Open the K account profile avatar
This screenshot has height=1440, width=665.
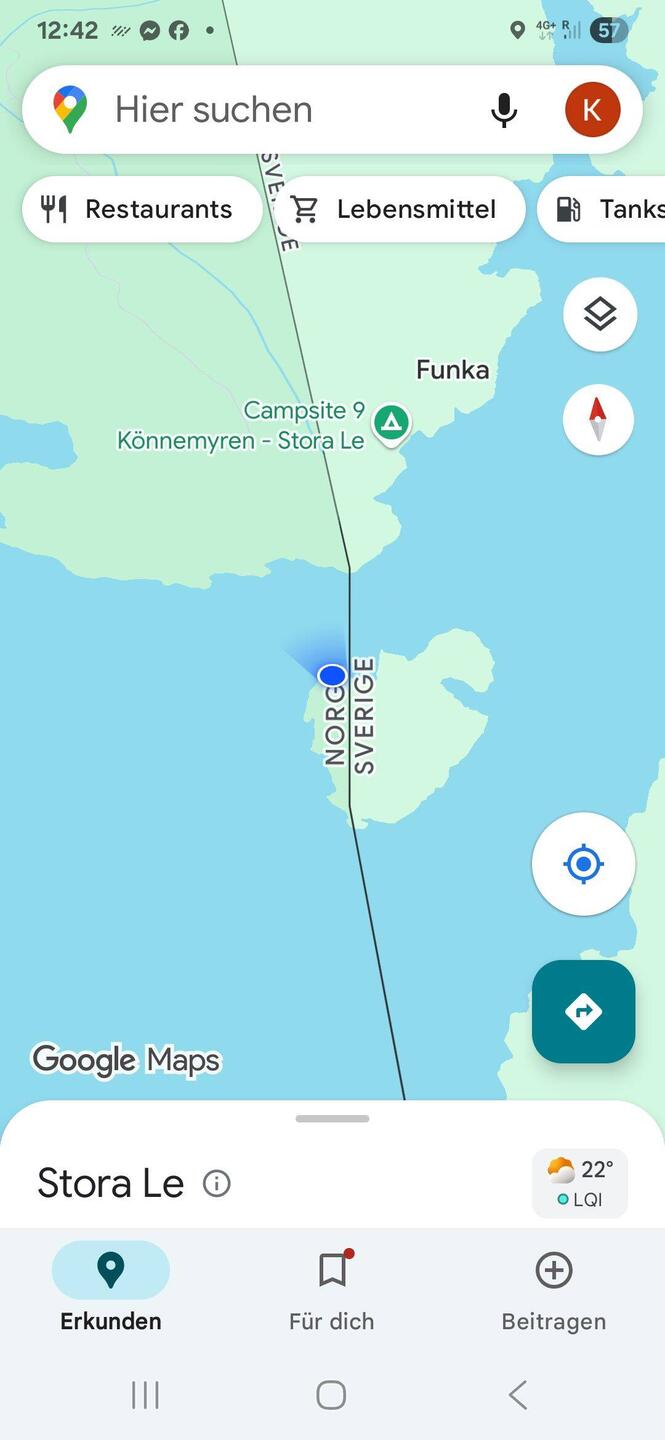pos(592,110)
